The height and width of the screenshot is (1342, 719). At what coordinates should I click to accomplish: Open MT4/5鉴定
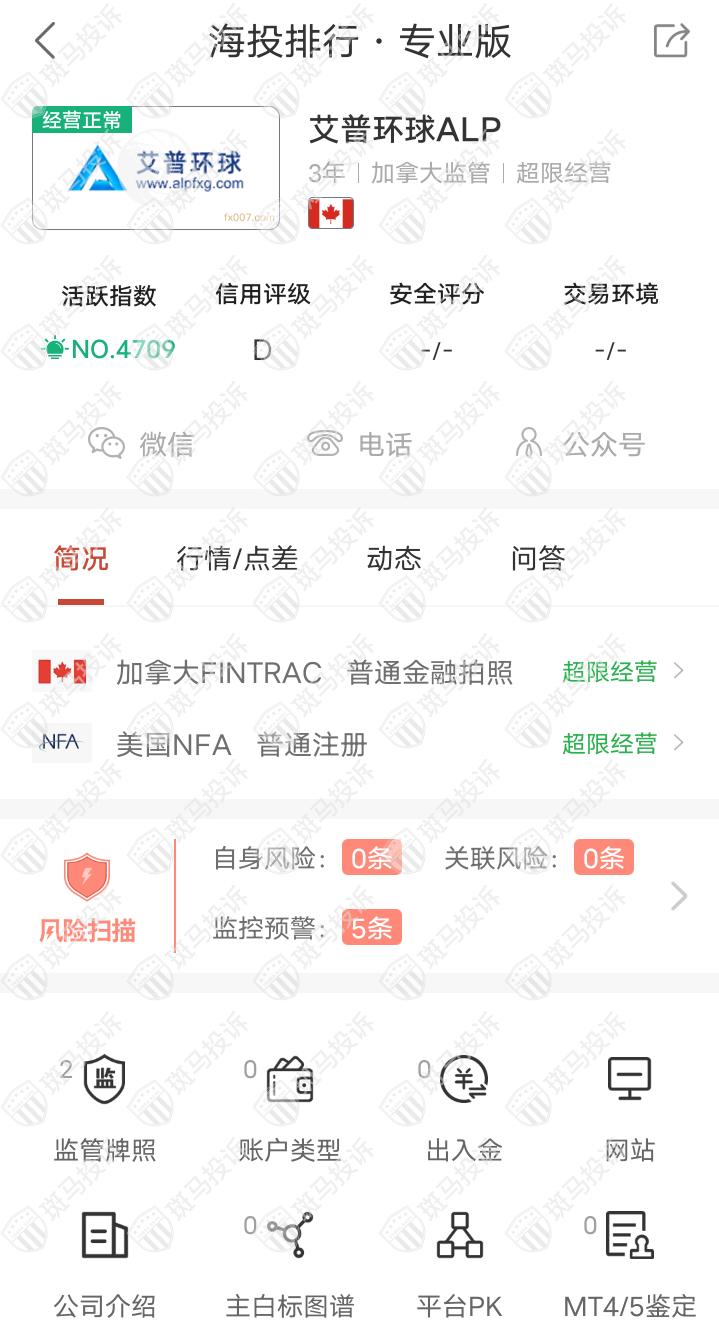pos(629,1262)
